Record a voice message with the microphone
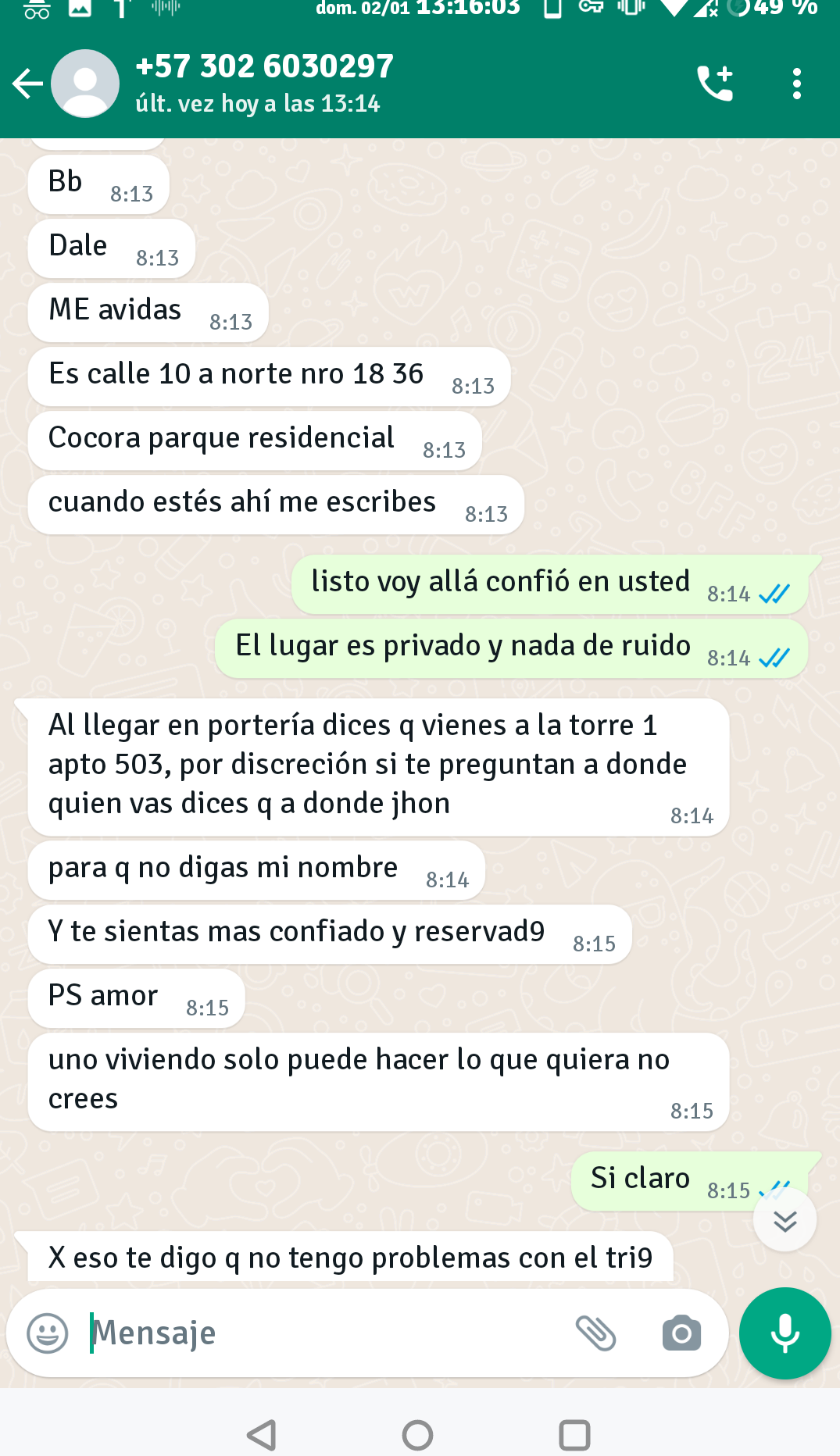 tap(785, 1333)
